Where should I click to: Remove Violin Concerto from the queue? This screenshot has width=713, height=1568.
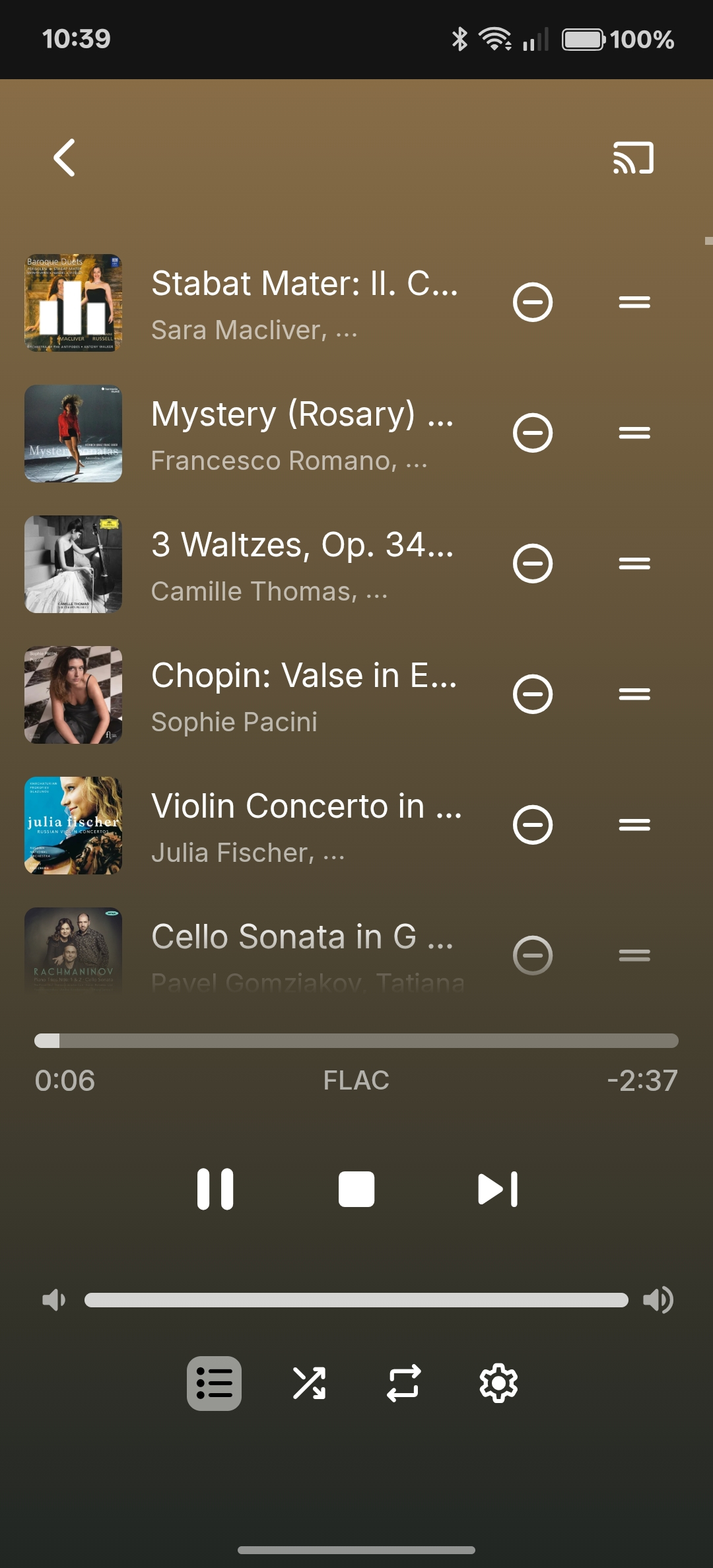coord(533,825)
